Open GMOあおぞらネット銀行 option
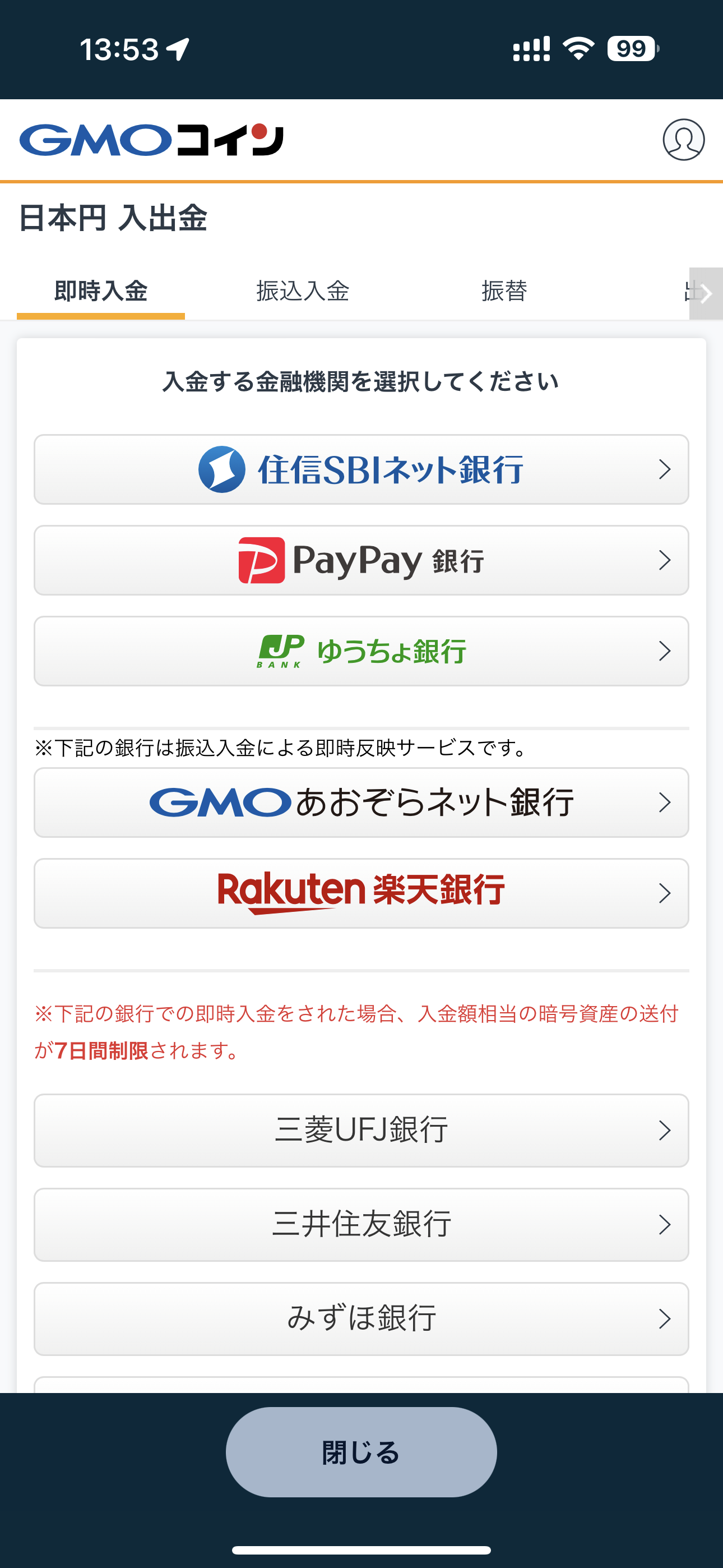This screenshot has height=1568, width=723. point(361,803)
